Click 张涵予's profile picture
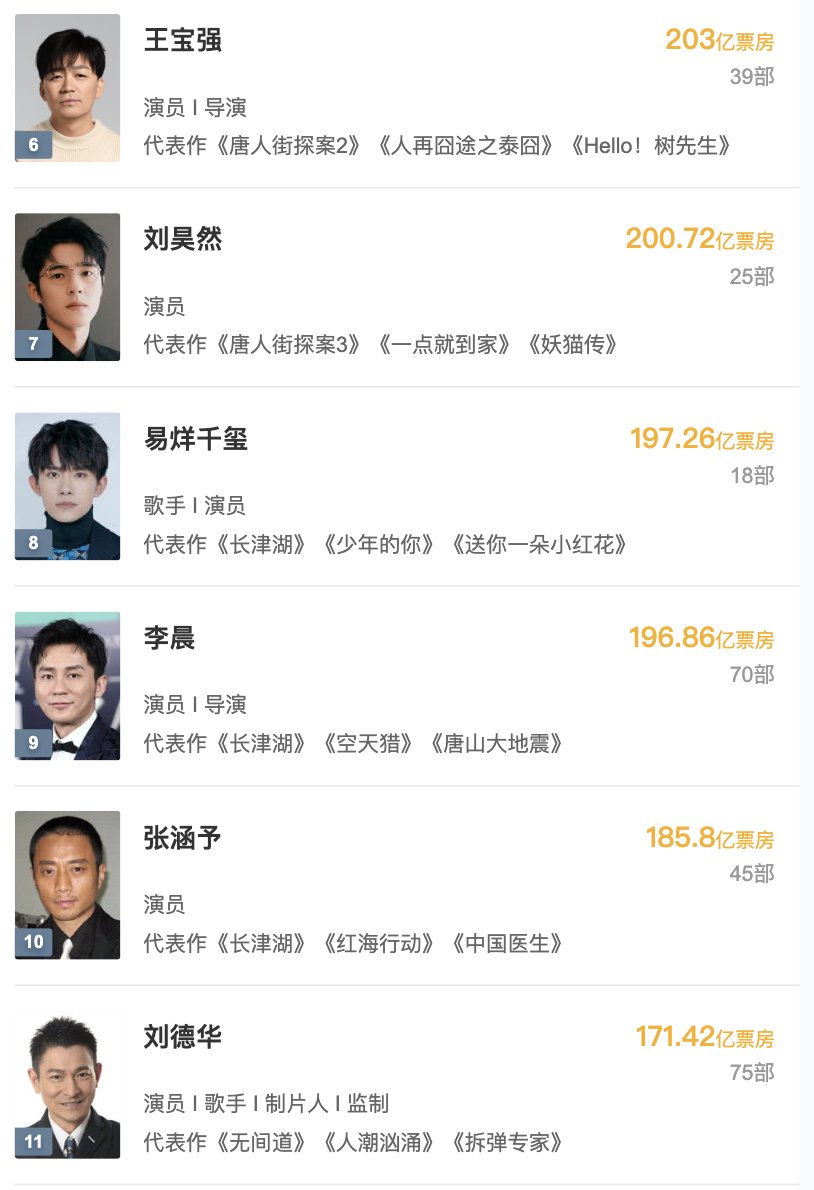 (x=66, y=885)
